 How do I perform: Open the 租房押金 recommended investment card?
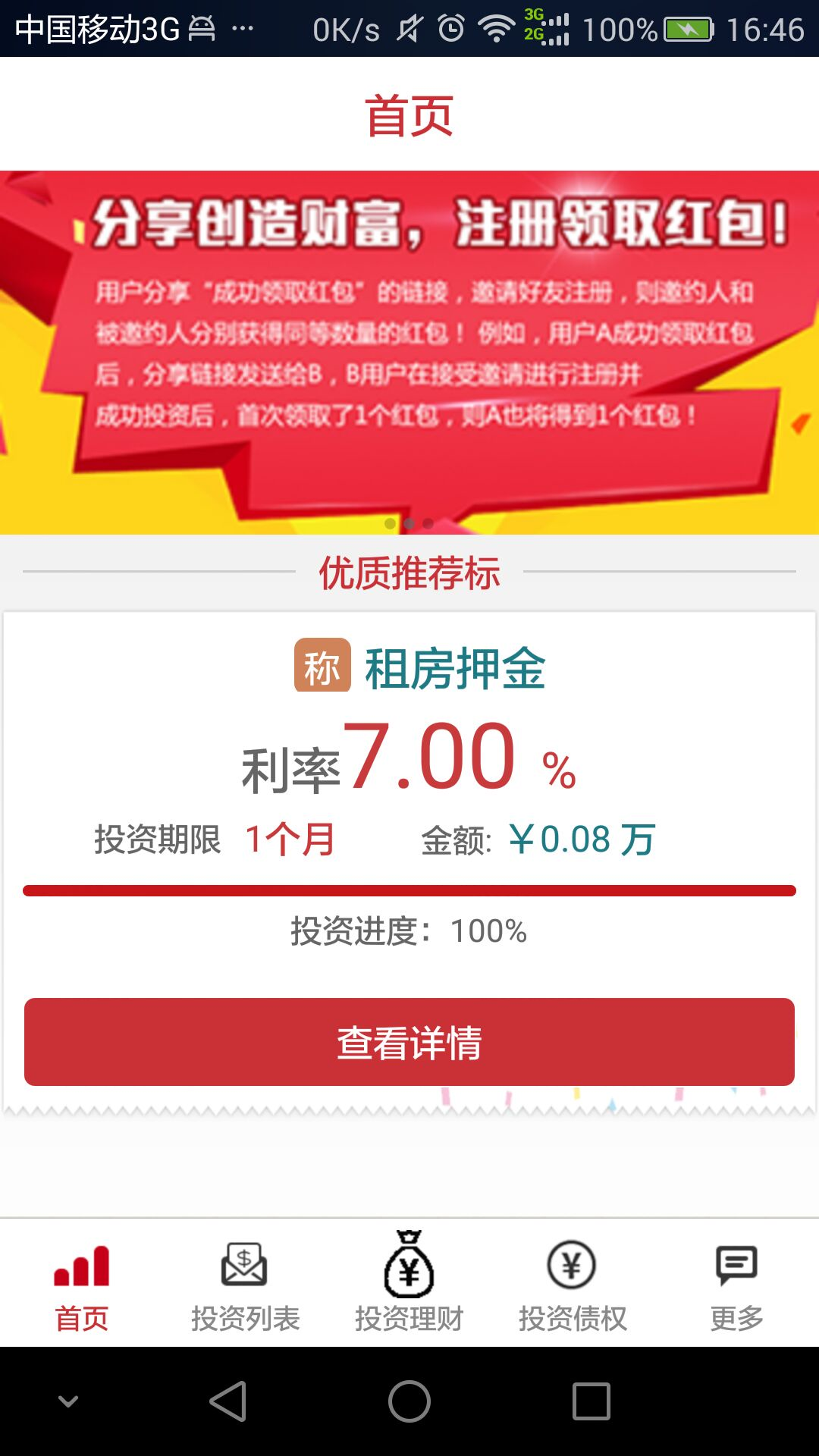pos(409,758)
